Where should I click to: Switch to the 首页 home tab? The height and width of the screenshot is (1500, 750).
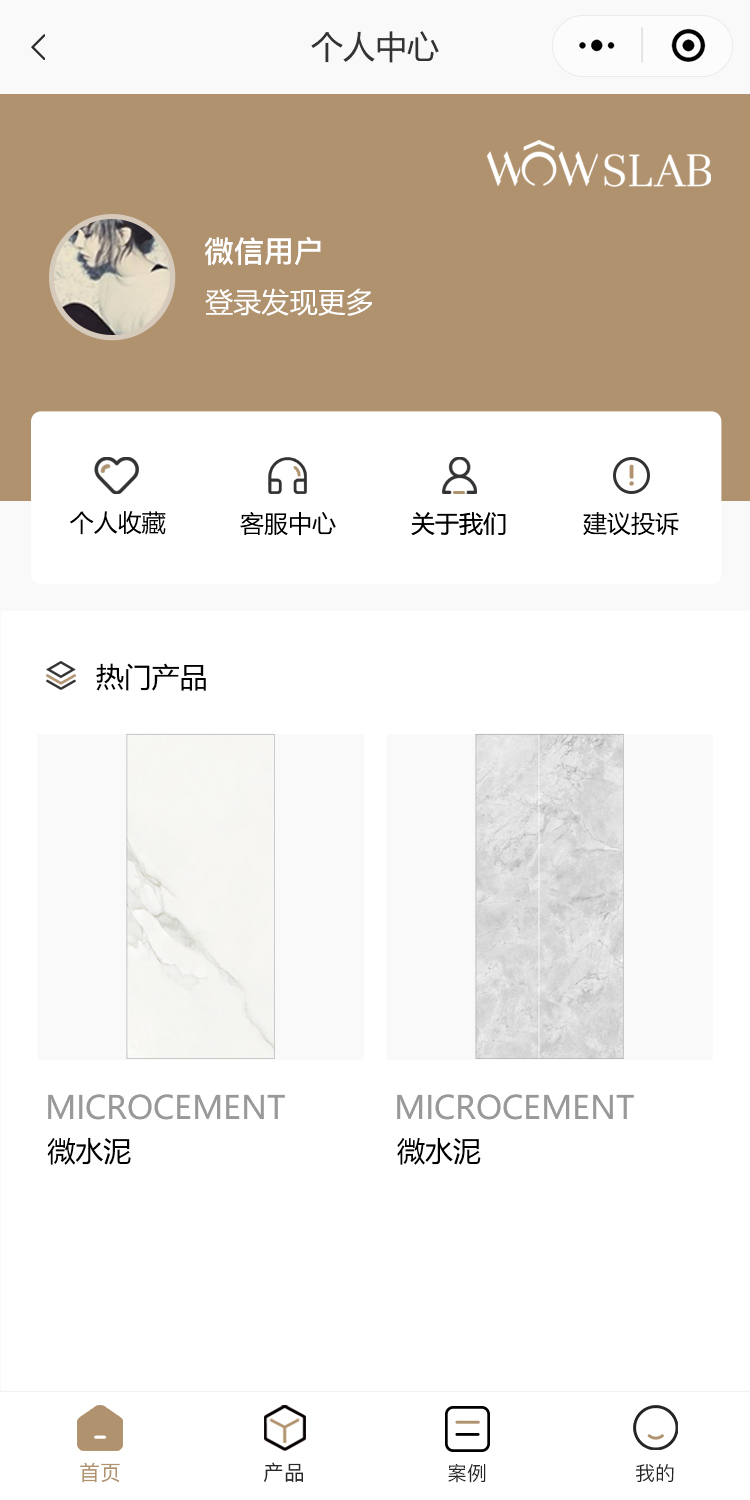click(x=100, y=1443)
